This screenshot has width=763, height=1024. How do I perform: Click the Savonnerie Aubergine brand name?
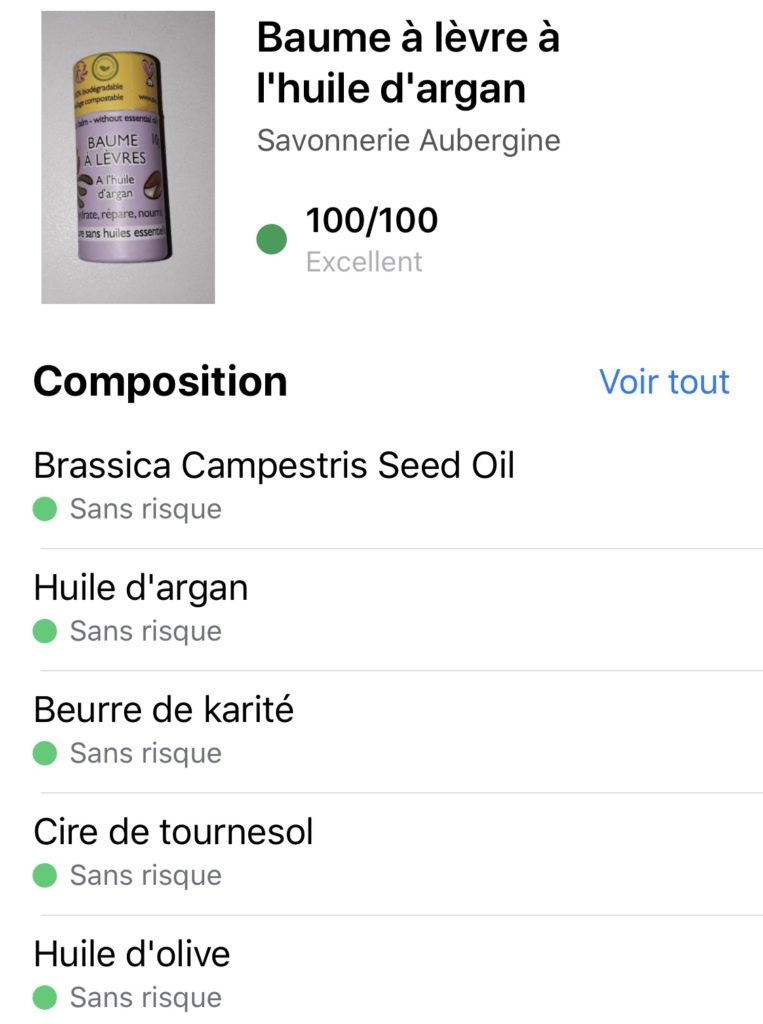tap(410, 140)
